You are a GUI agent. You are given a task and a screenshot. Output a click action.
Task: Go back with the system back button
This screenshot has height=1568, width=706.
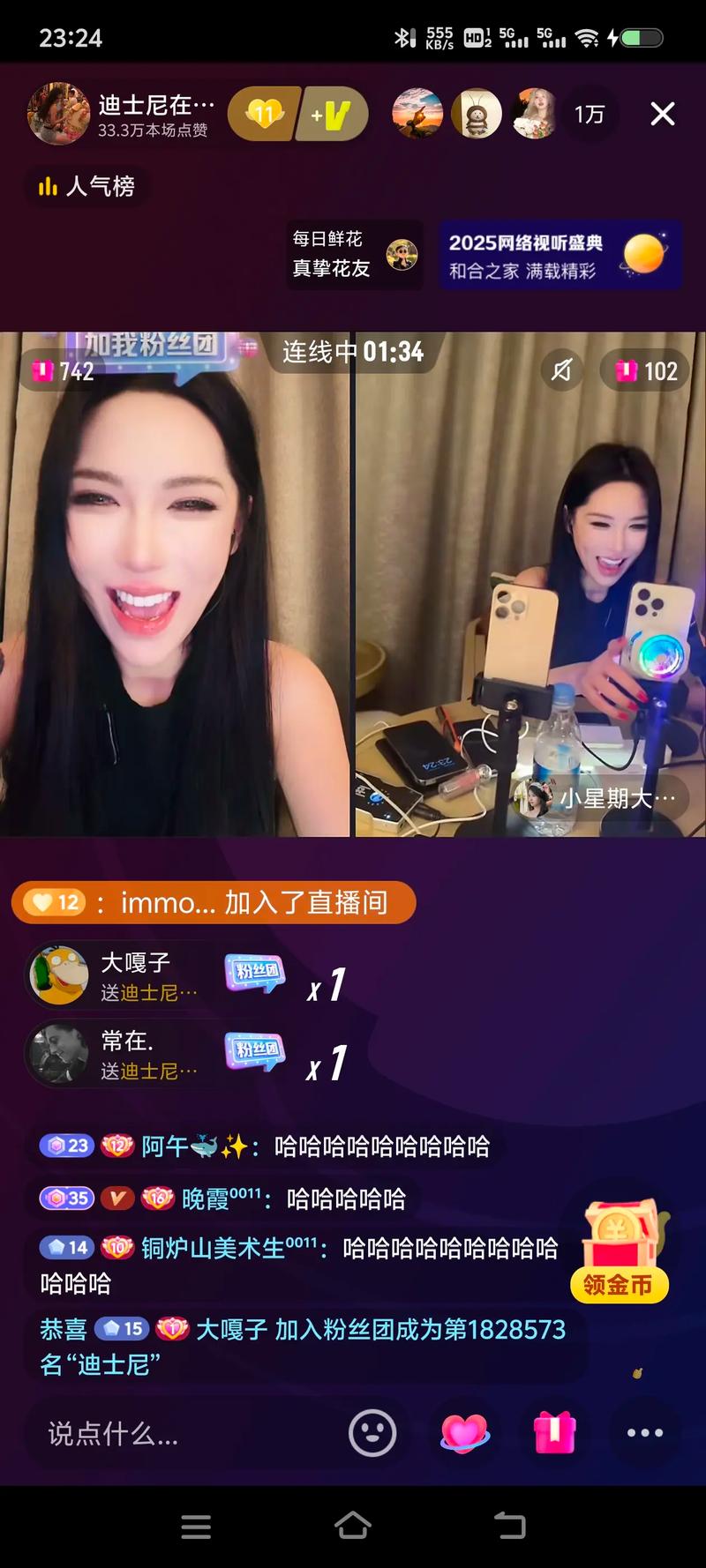509,1526
